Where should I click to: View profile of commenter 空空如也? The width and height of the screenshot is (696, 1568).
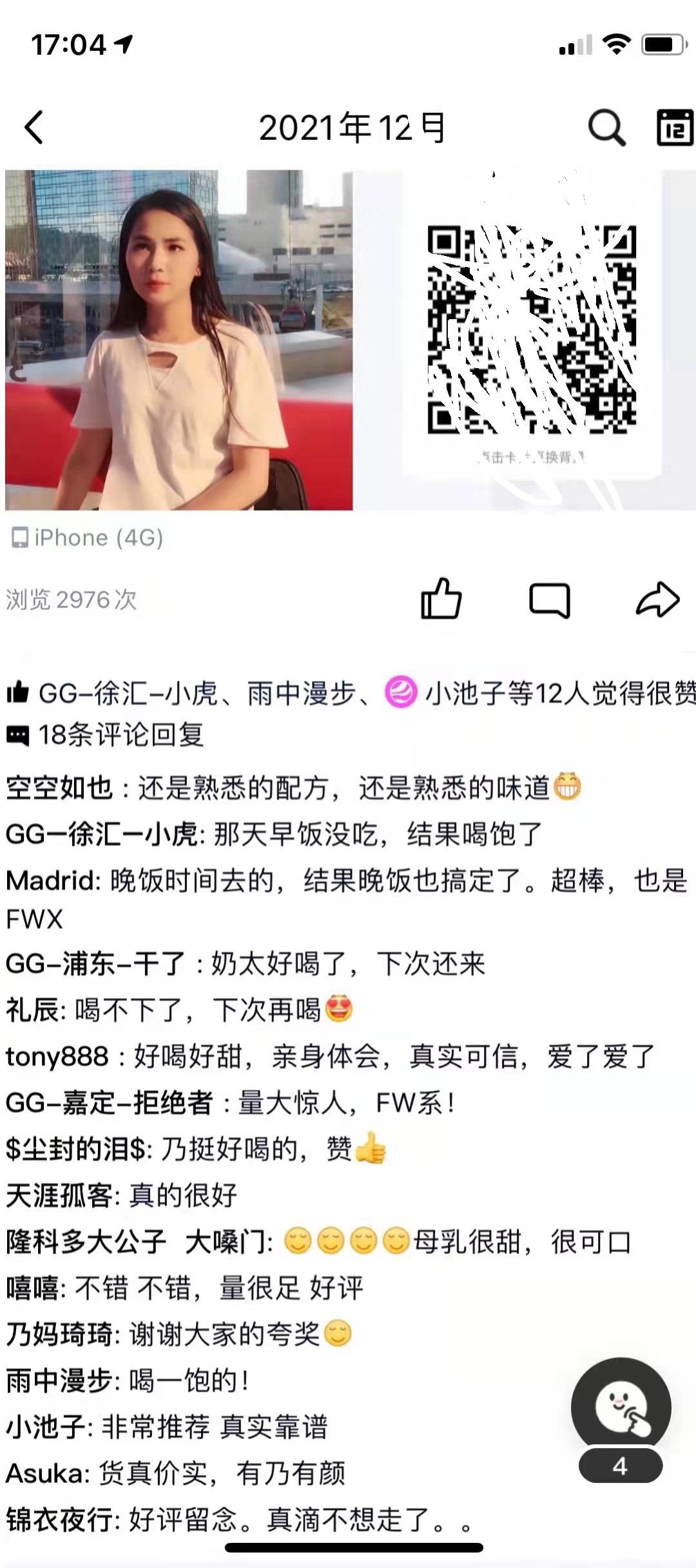pos(59,788)
